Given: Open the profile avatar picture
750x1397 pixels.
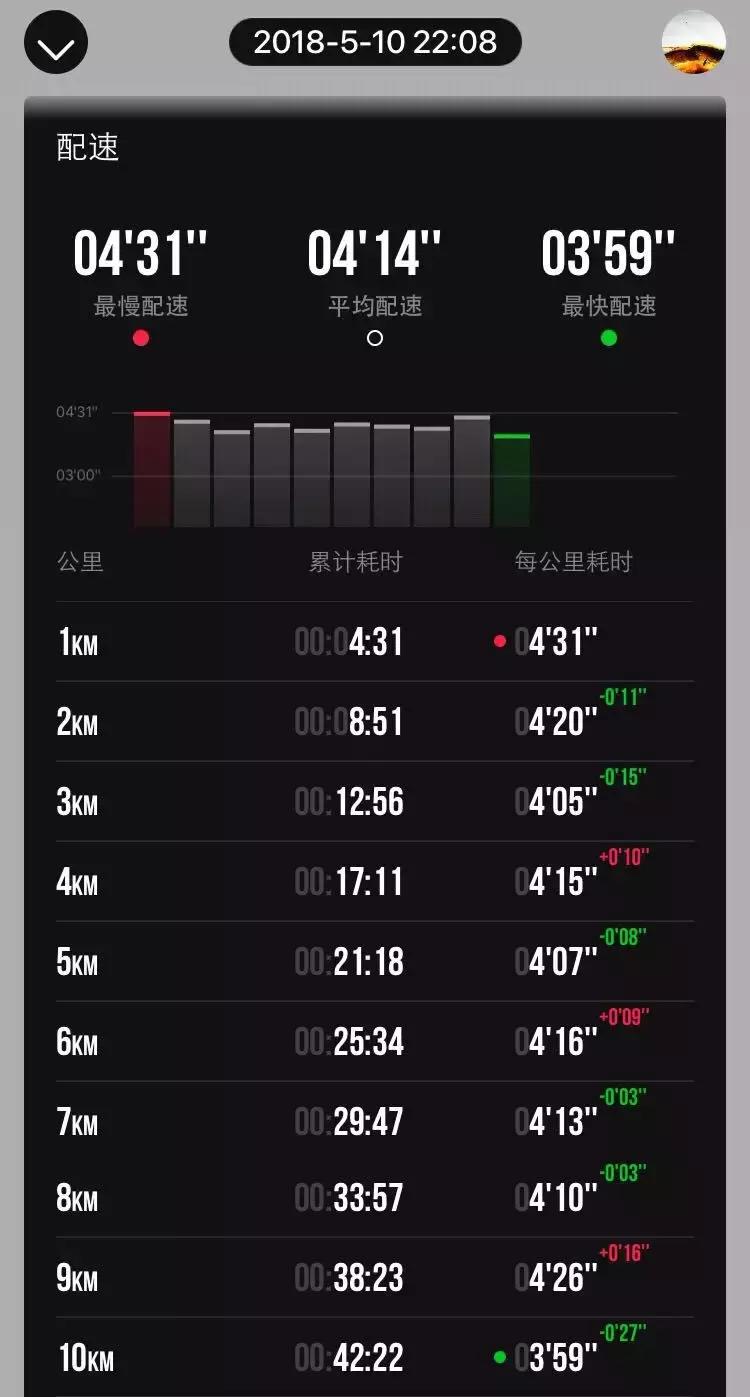Looking at the screenshot, I should click(693, 43).
